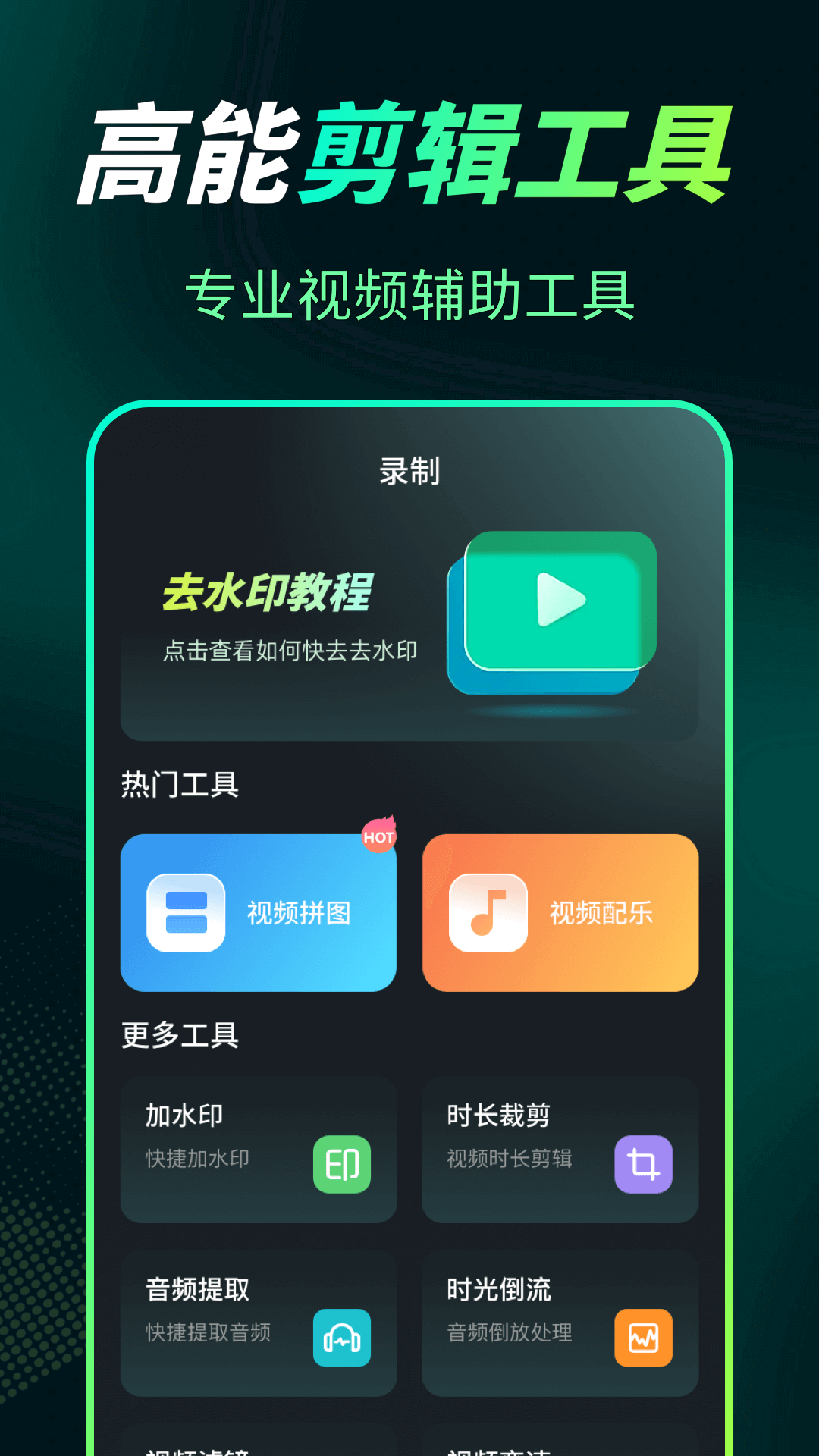Screen dimensions: 819x1456
Task: Select the 时长裁剪 crop icon
Action: click(x=644, y=1164)
